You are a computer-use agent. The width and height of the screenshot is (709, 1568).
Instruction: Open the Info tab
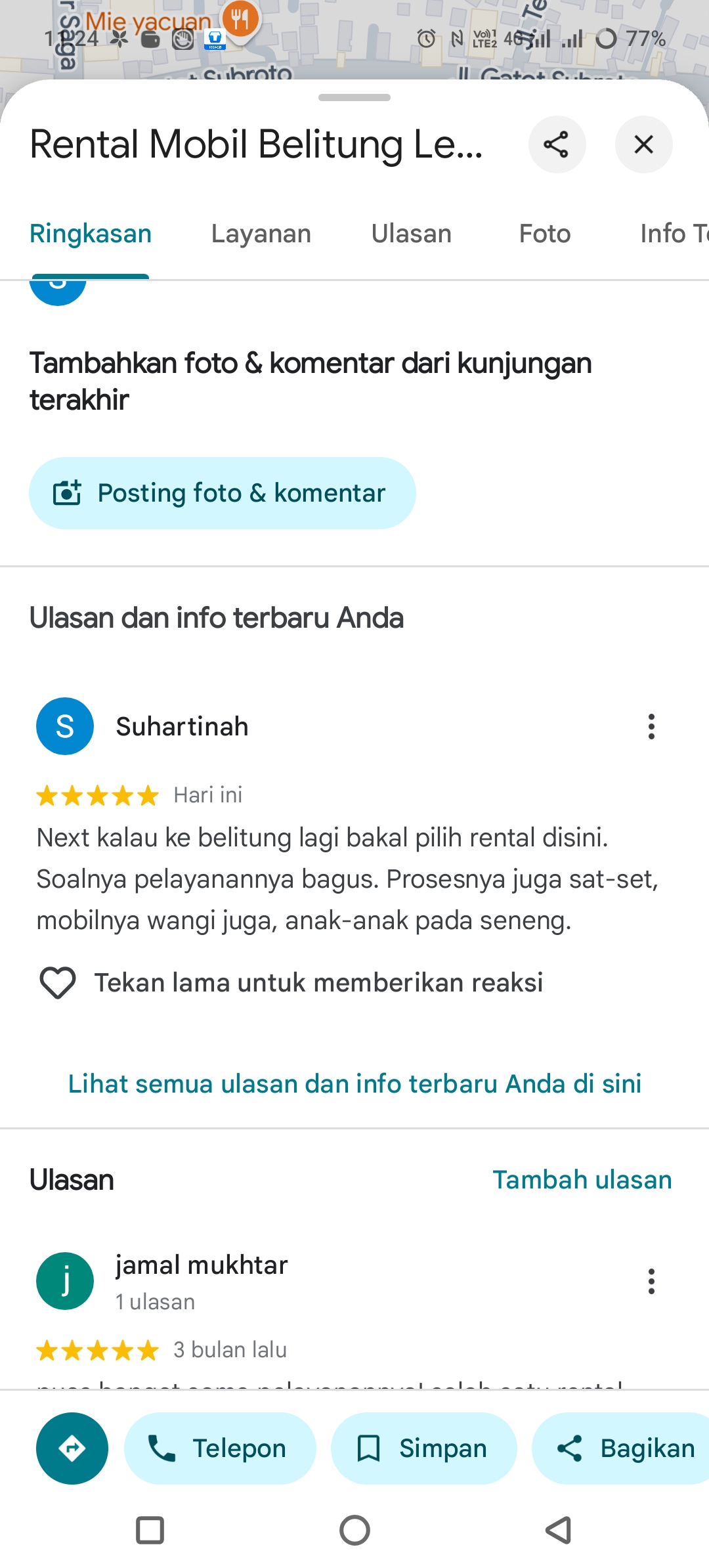[x=674, y=234]
